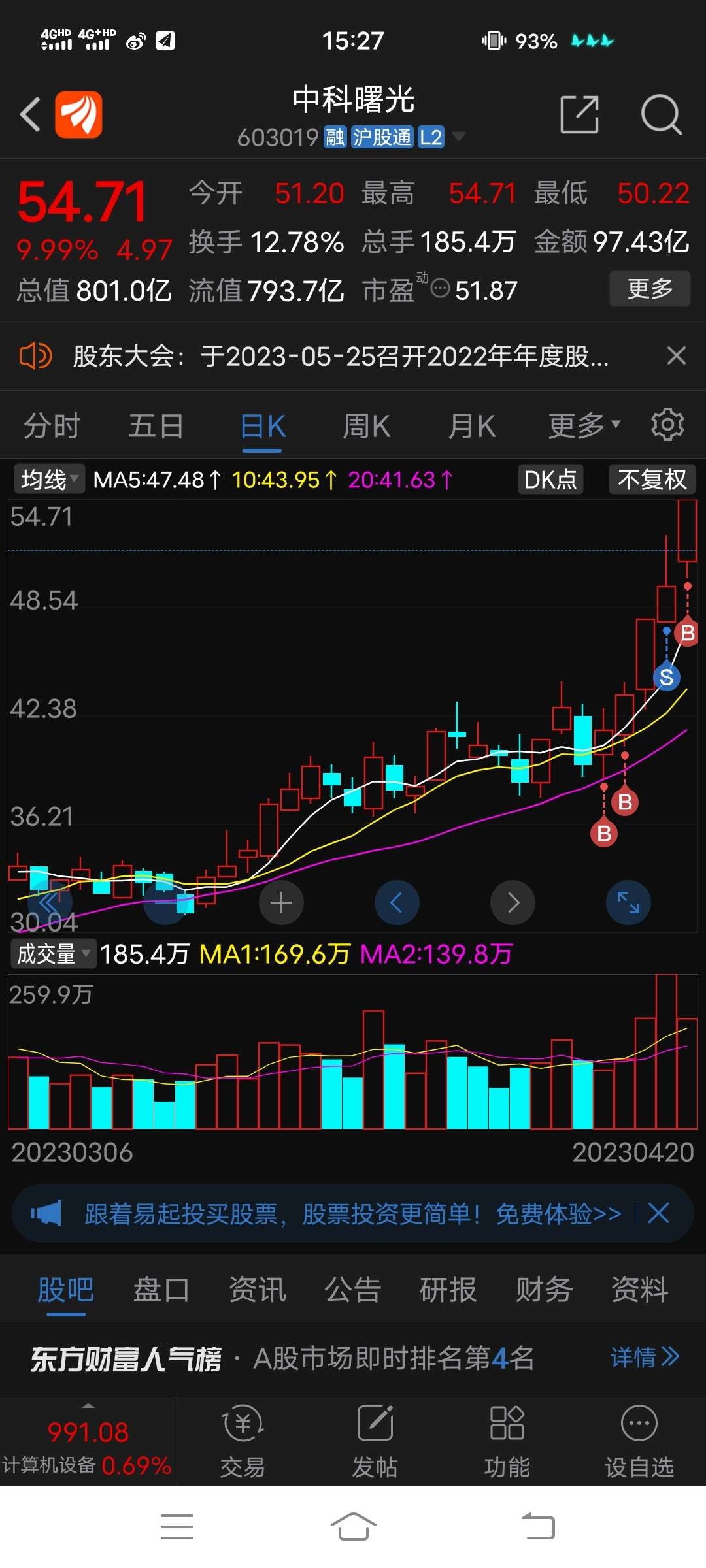Go back using the top-left arrow
Screen dimensions: 706x1568
tap(30, 115)
